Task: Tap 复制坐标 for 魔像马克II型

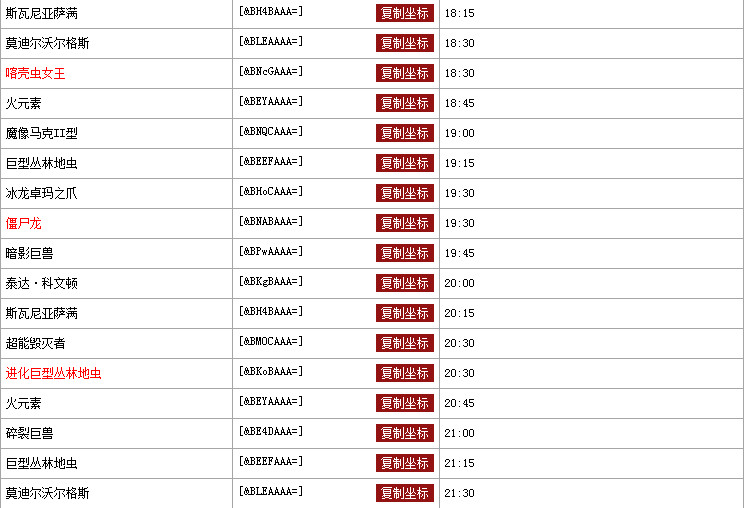Action: tap(405, 133)
